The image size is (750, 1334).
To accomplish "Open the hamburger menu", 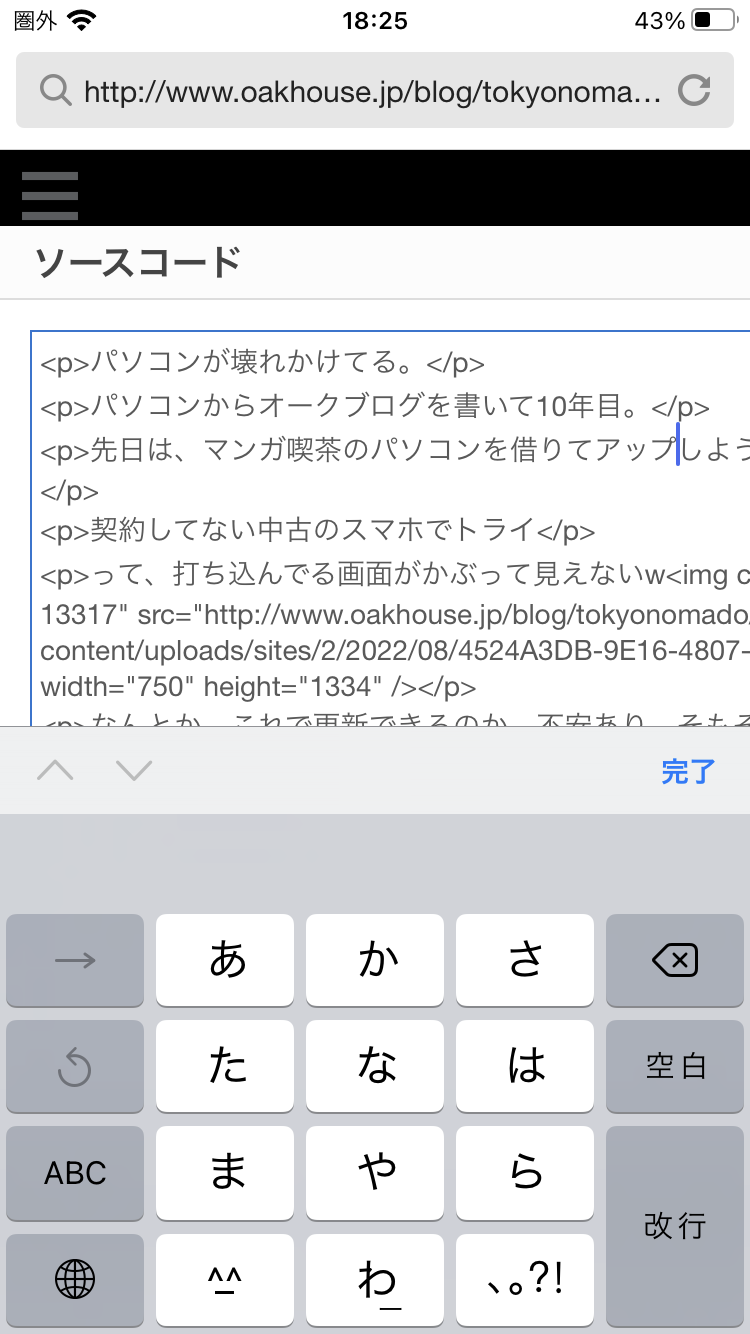I will pyautogui.click(x=50, y=194).
